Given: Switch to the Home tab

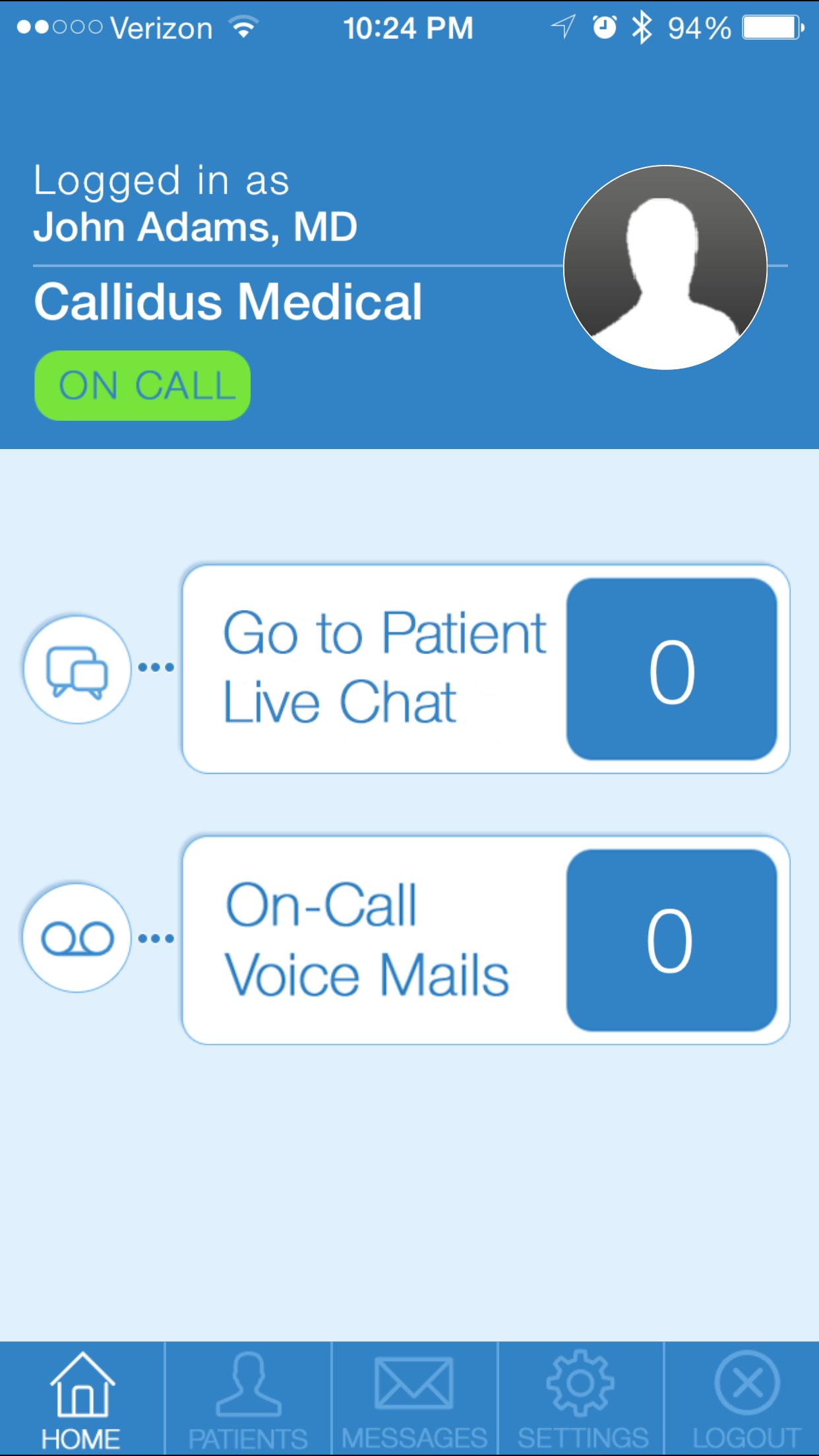Looking at the screenshot, I should (81, 1399).
